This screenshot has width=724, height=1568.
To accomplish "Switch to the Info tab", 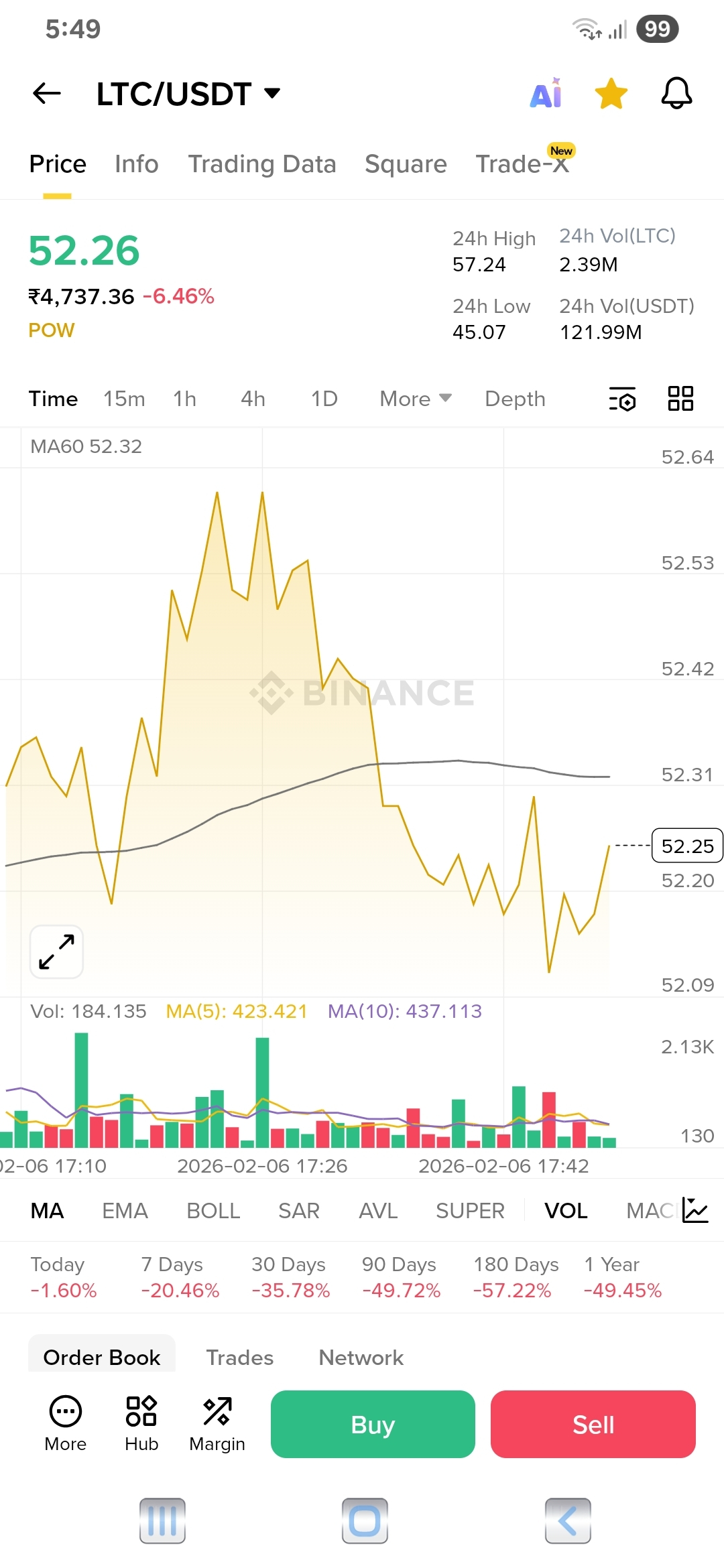I will click(x=136, y=164).
